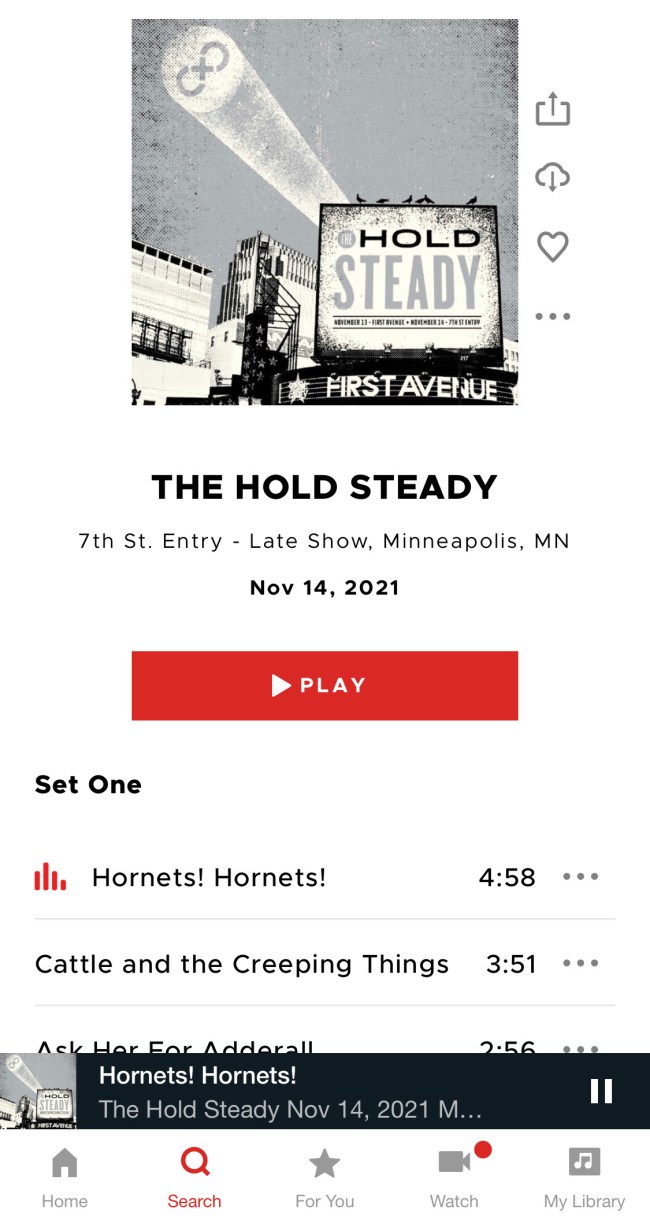
Task: Tap the red Play button
Action: click(x=325, y=685)
